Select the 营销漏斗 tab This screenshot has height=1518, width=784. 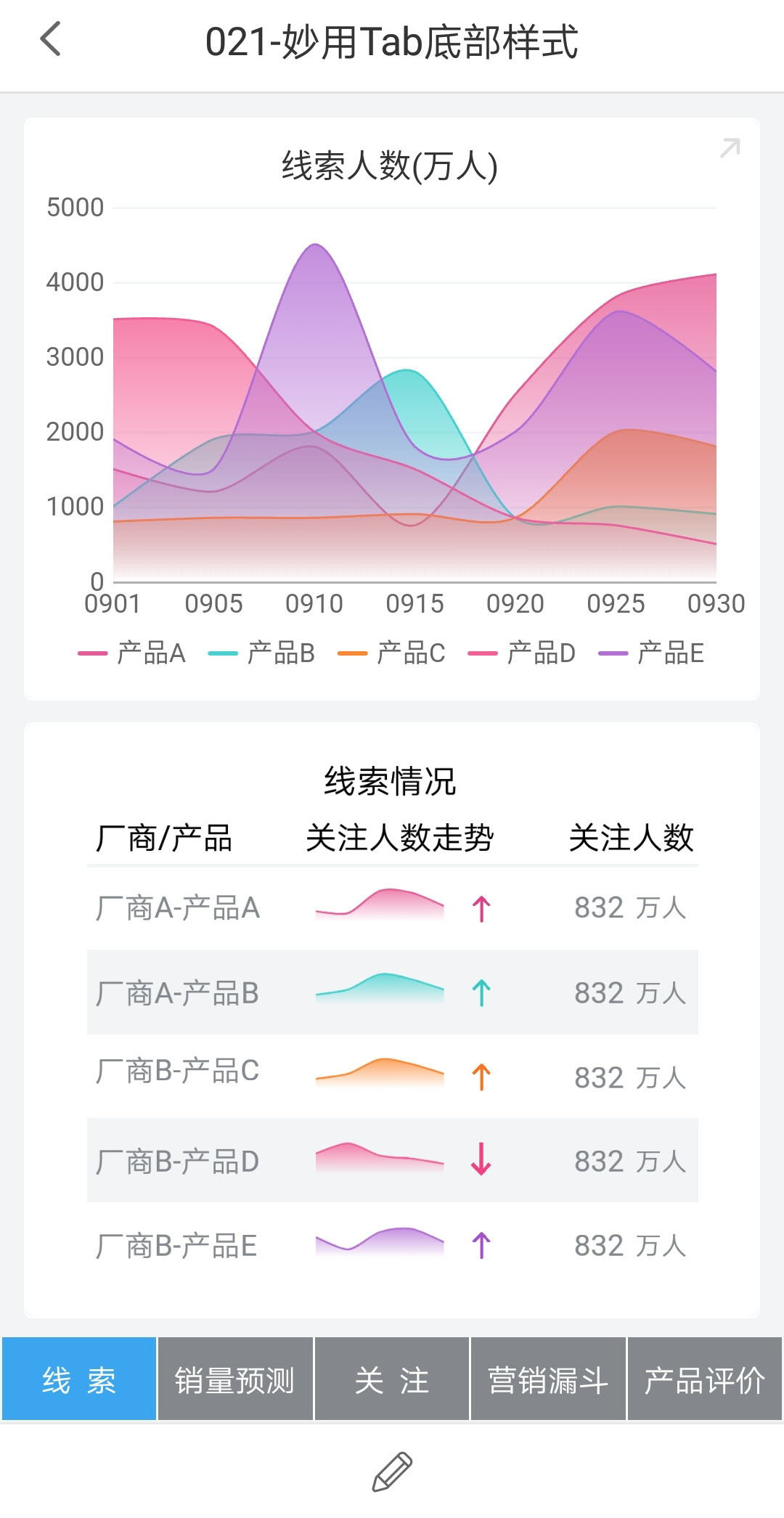(x=548, y=1379)
